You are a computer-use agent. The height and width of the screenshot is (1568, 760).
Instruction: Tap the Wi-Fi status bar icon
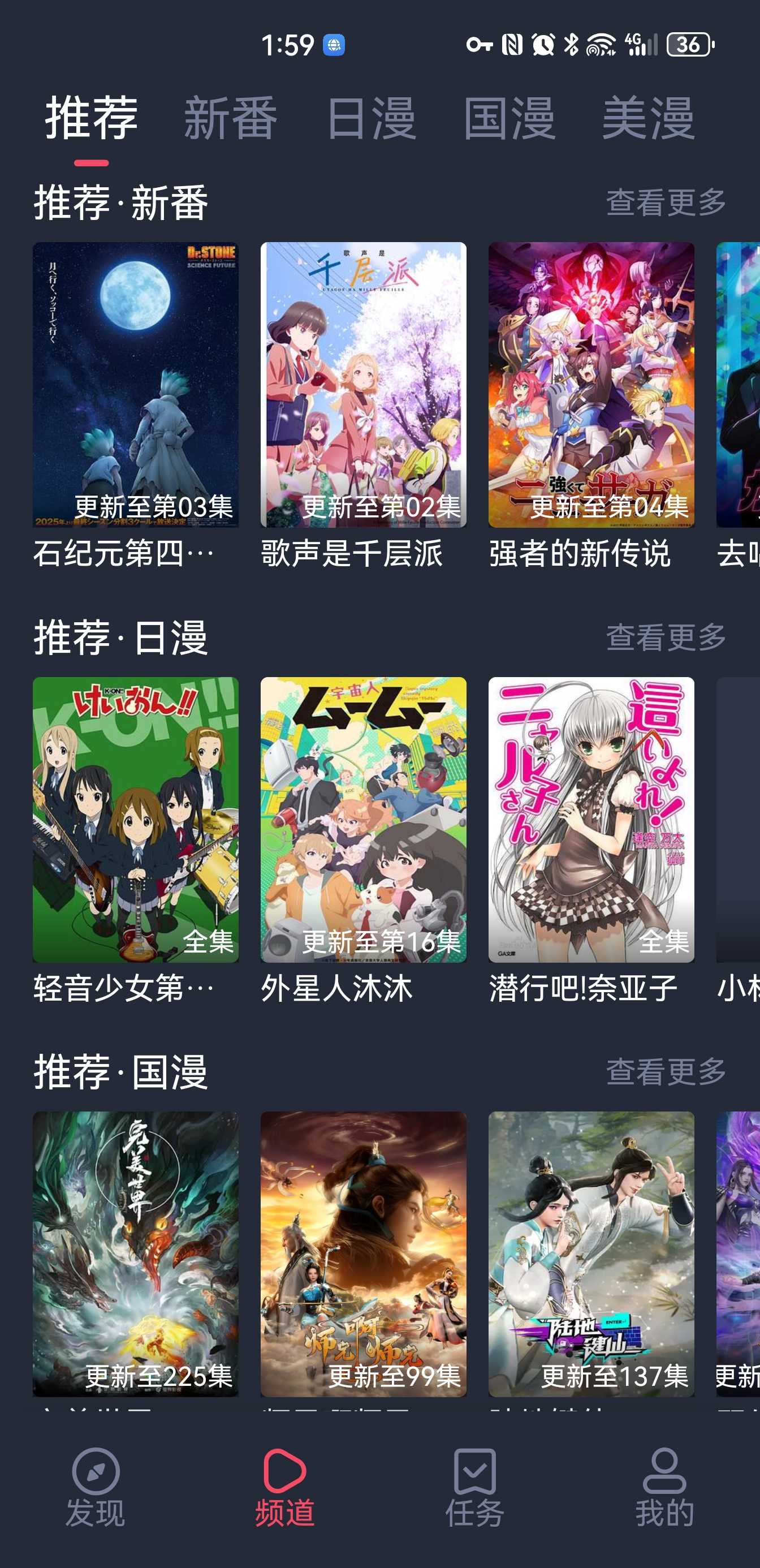(602, 46)
